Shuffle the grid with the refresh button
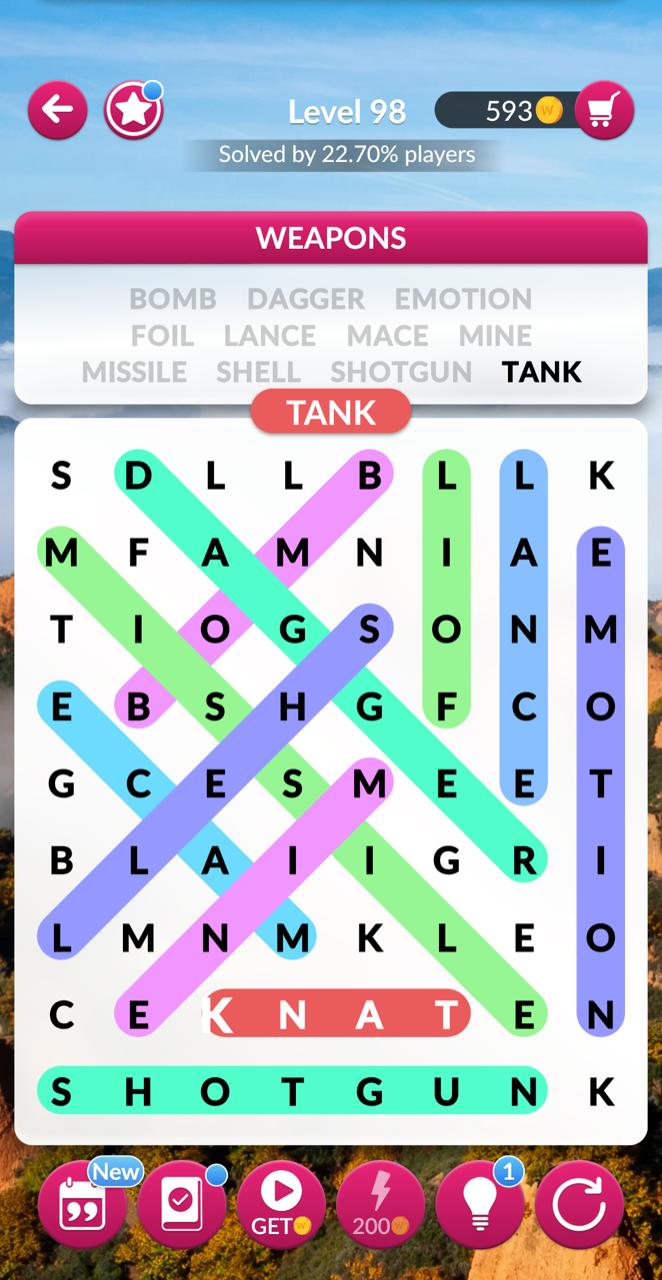 click(x=579, y=1203)
